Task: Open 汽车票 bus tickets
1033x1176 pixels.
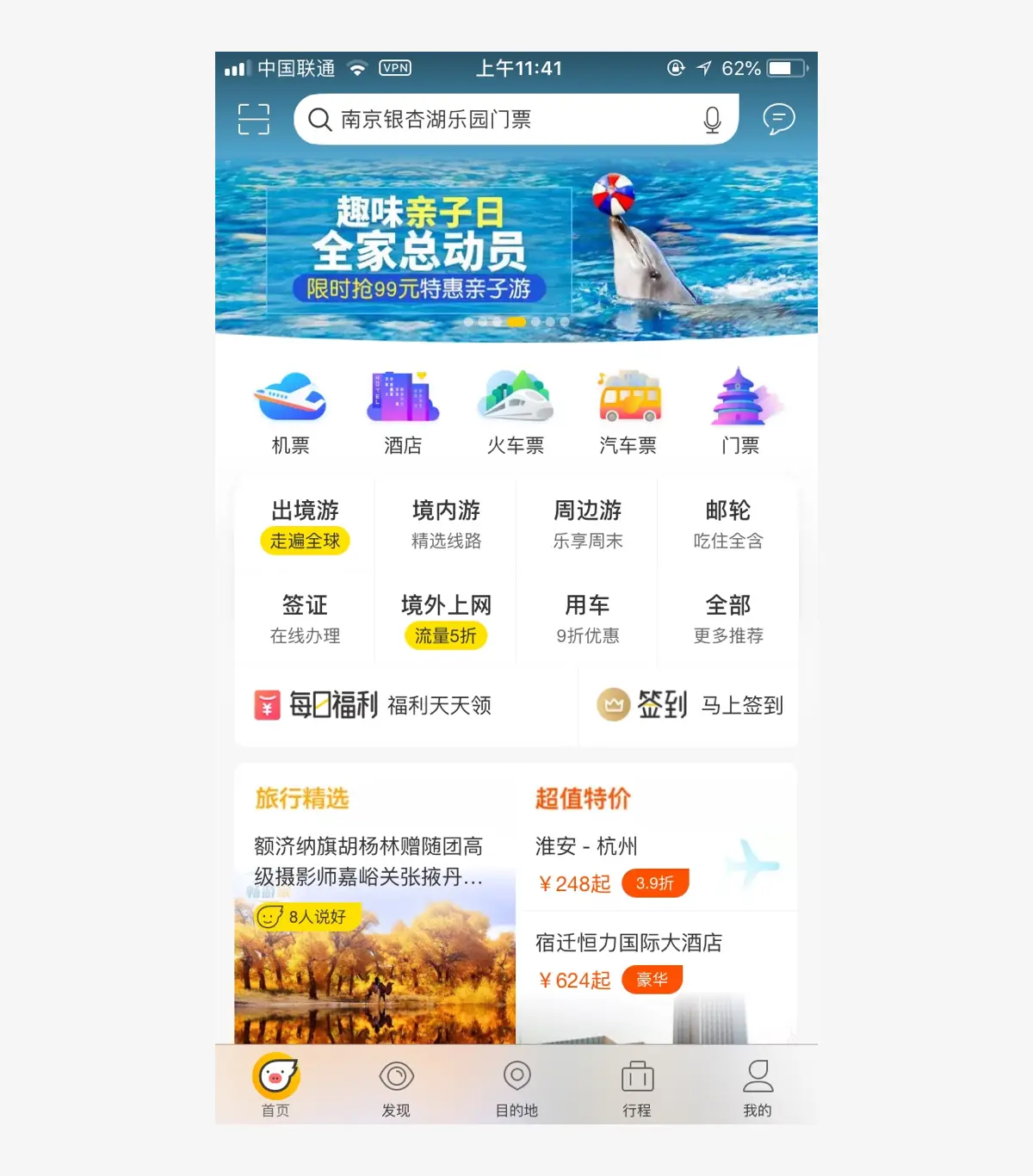Action: pos(628,412)
